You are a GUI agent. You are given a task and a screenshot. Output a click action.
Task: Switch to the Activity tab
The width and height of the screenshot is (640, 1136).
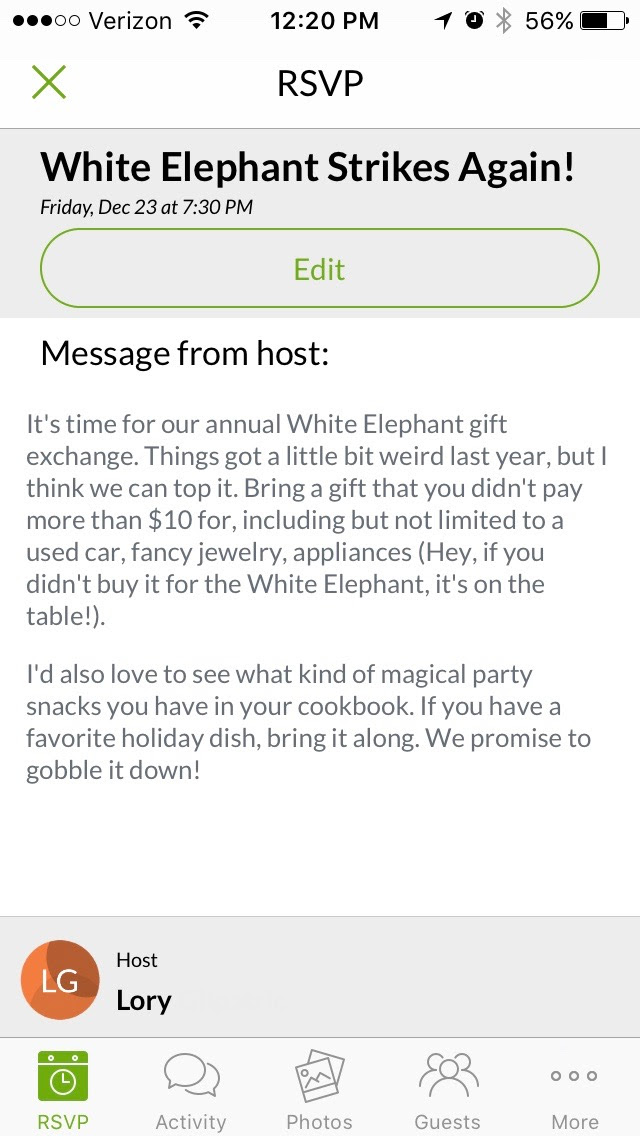click(191, 1091)
